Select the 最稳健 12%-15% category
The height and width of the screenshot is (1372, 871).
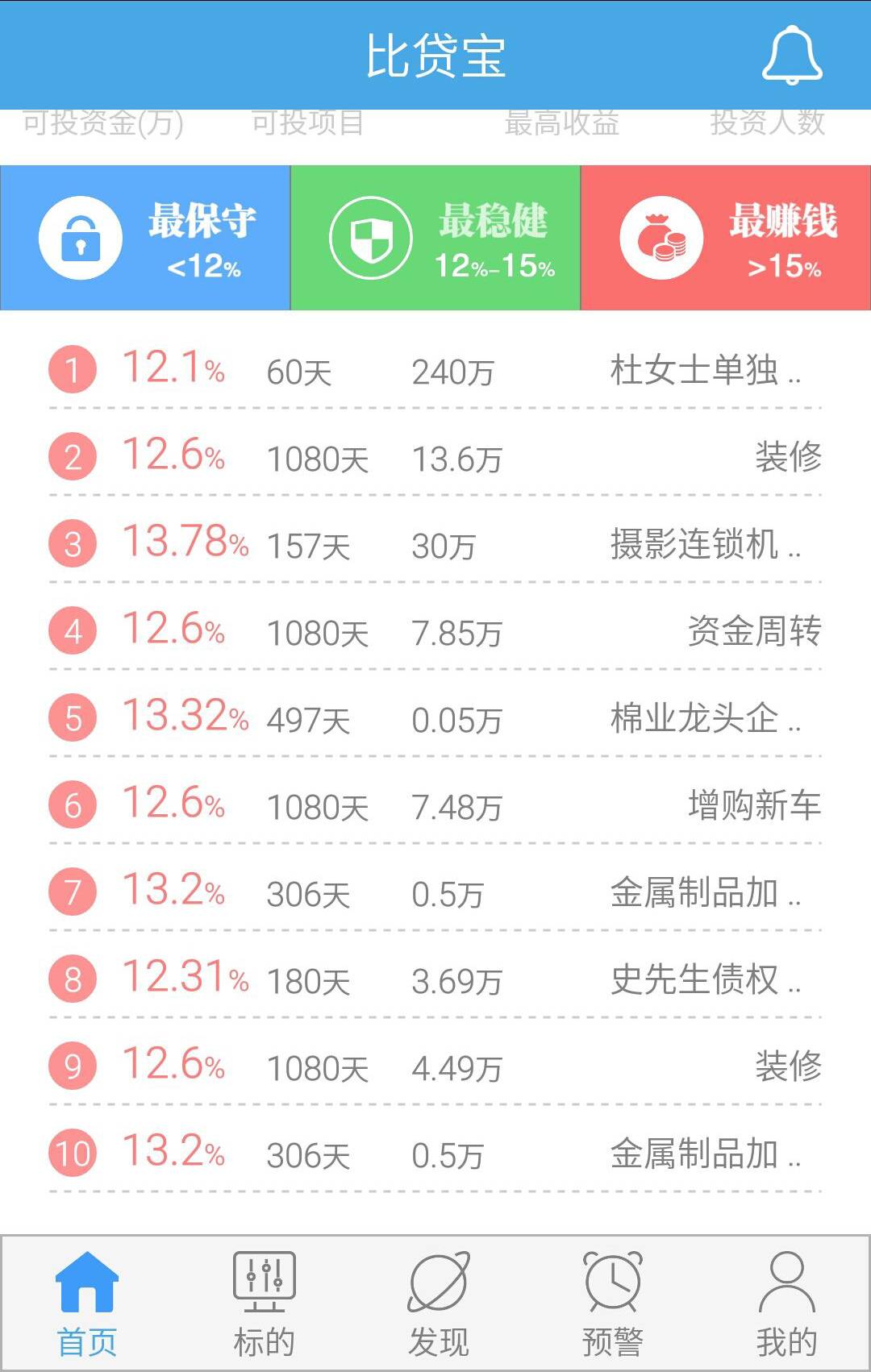435,238
